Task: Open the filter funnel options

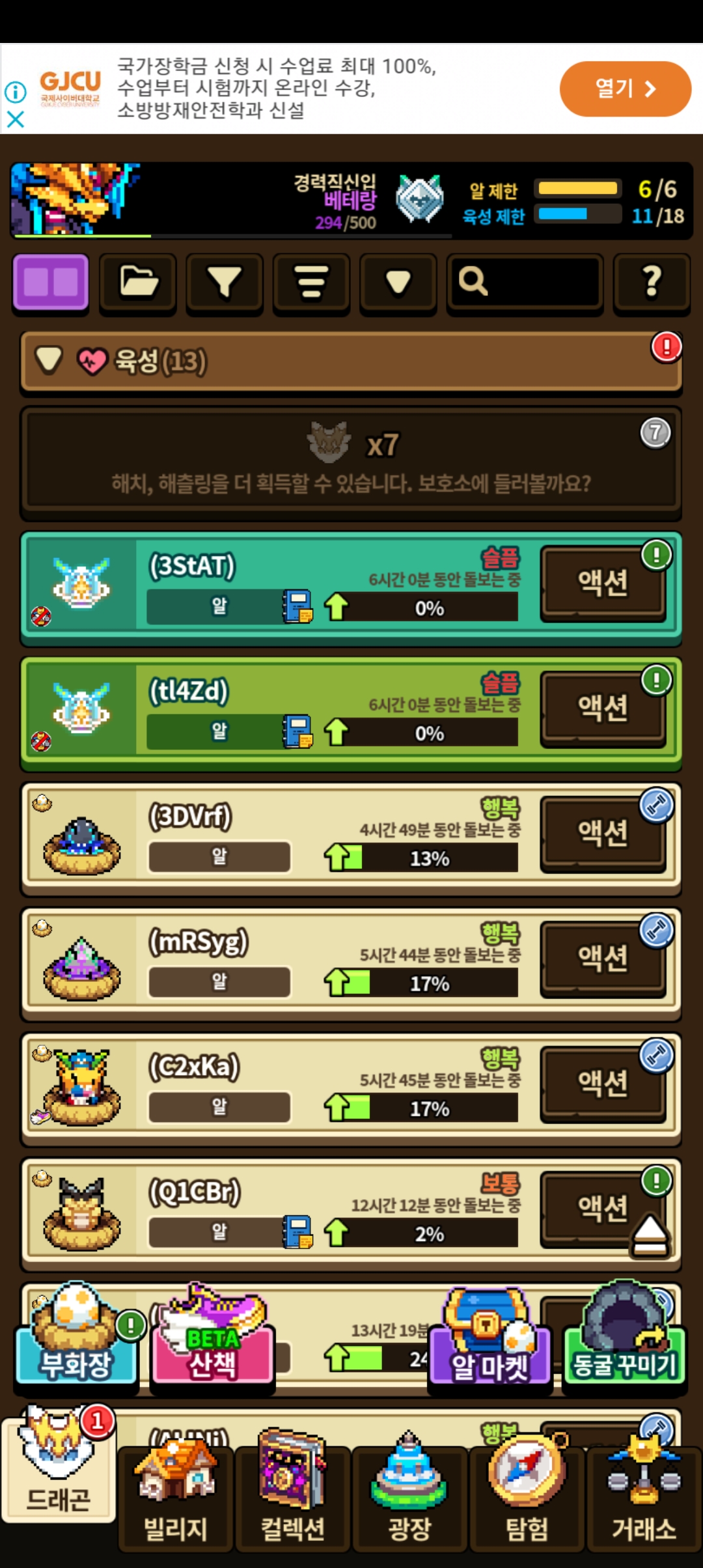Action: click(225, 283)
